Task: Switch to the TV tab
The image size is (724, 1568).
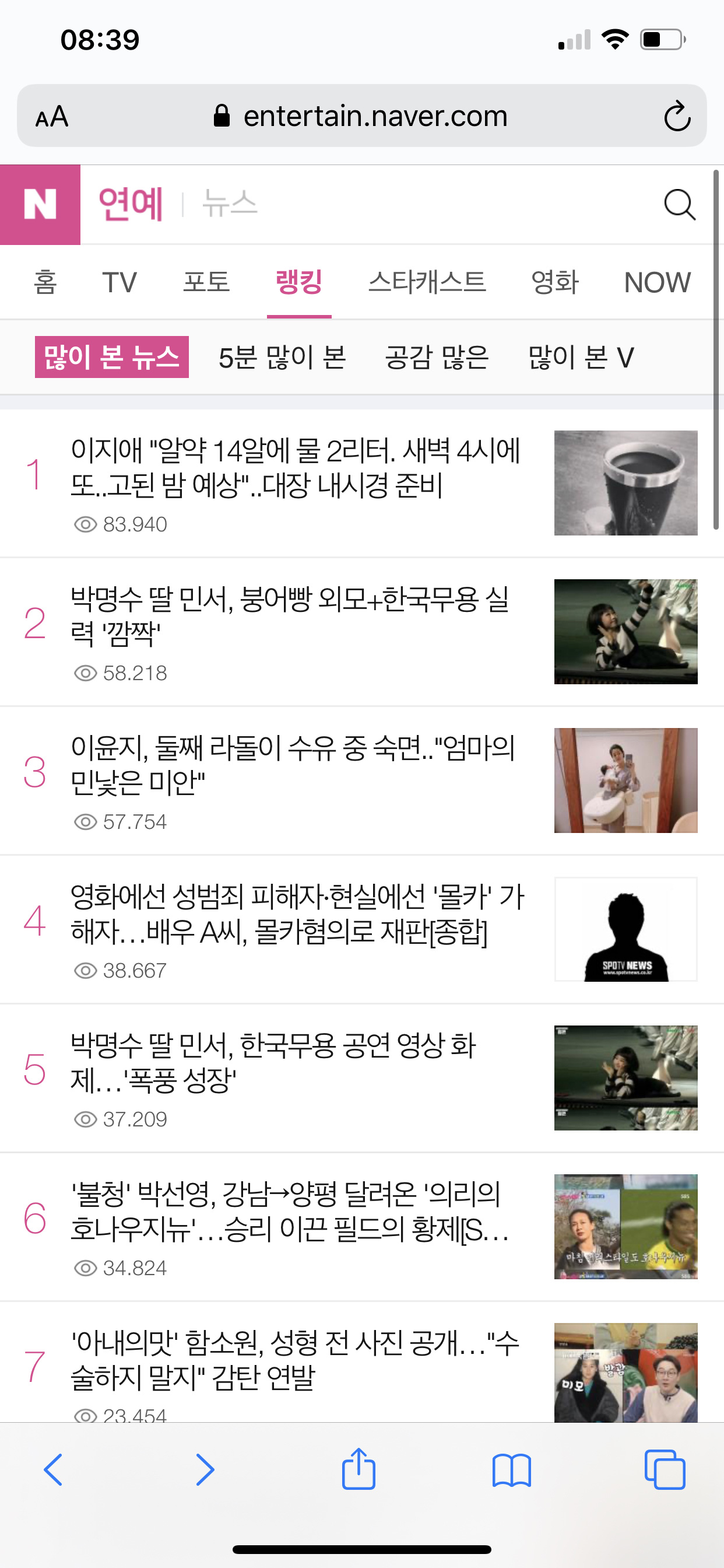Action: point(120,282)
